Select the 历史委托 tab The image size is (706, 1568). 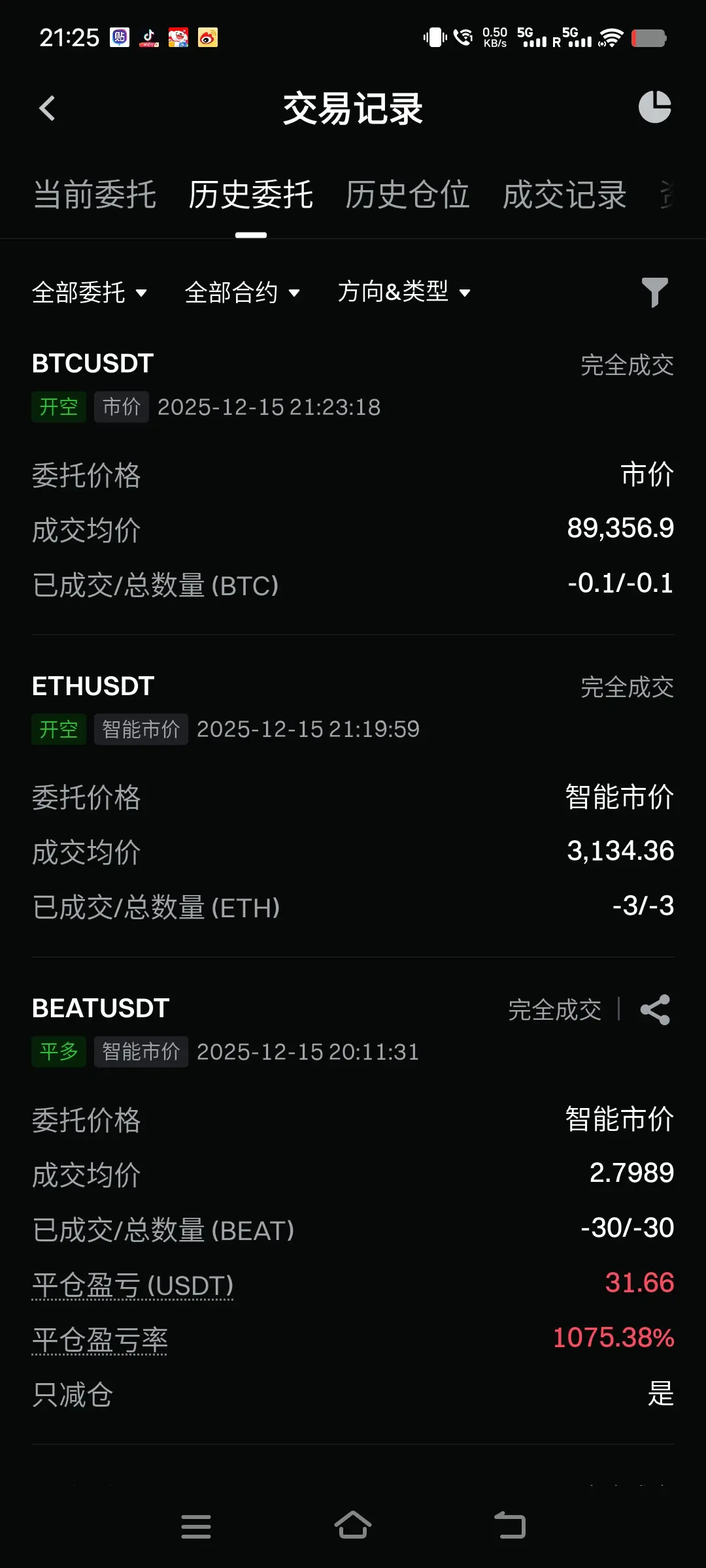click(x=251, y=195)
